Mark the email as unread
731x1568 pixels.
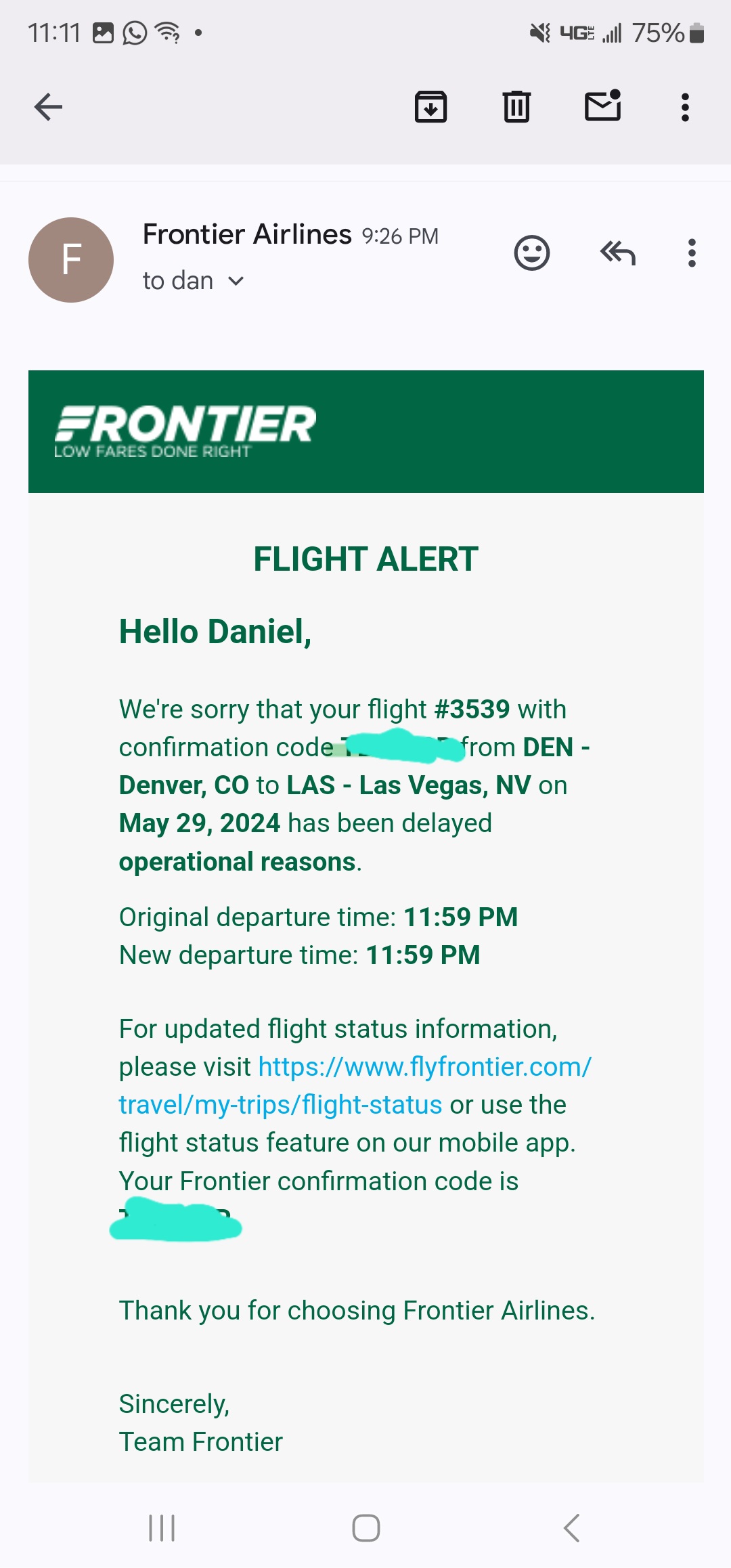click(x=603, y=106)
